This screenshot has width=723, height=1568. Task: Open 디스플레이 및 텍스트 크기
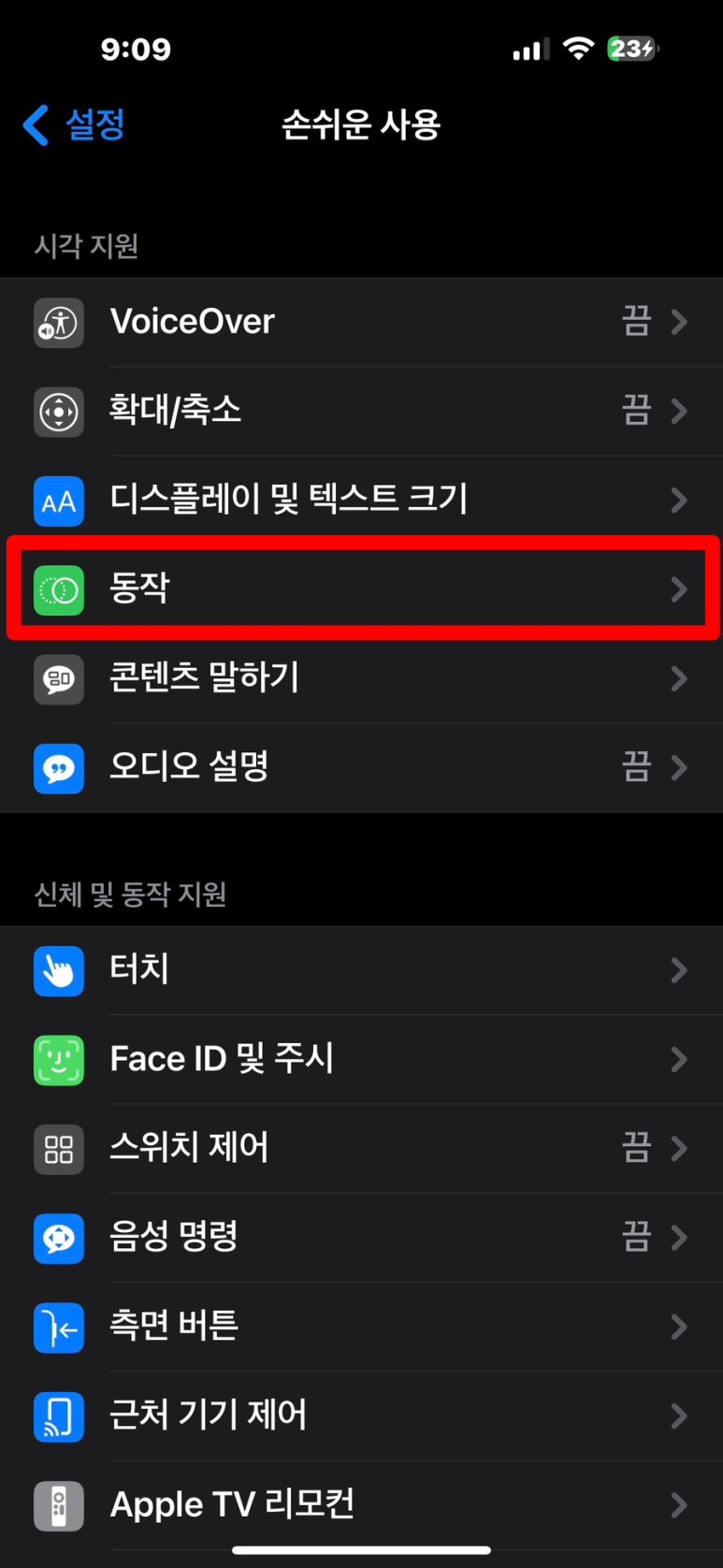click(361, 501)
